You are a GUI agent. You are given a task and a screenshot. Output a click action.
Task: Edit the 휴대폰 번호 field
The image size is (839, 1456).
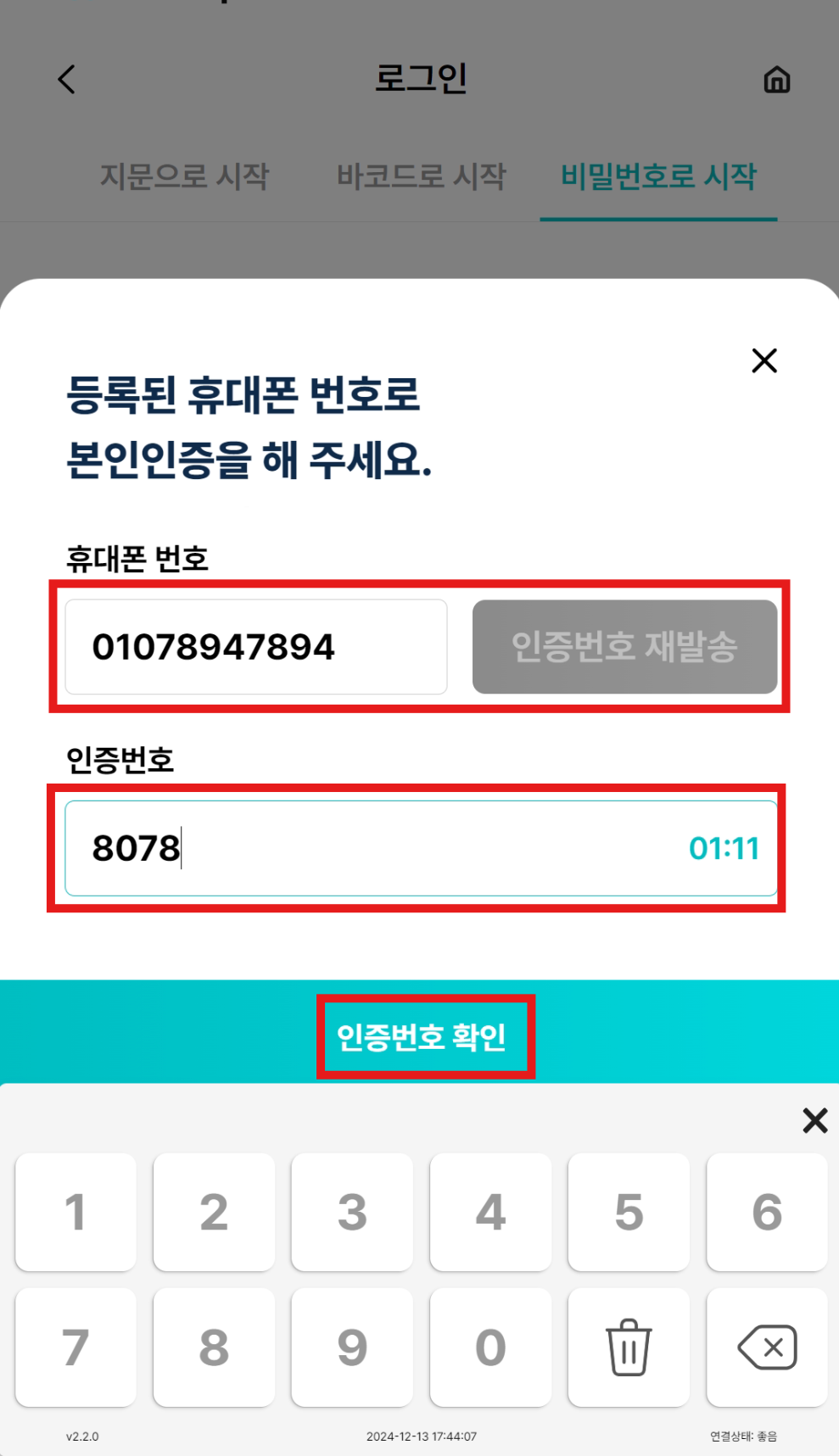tap(255, 647)
